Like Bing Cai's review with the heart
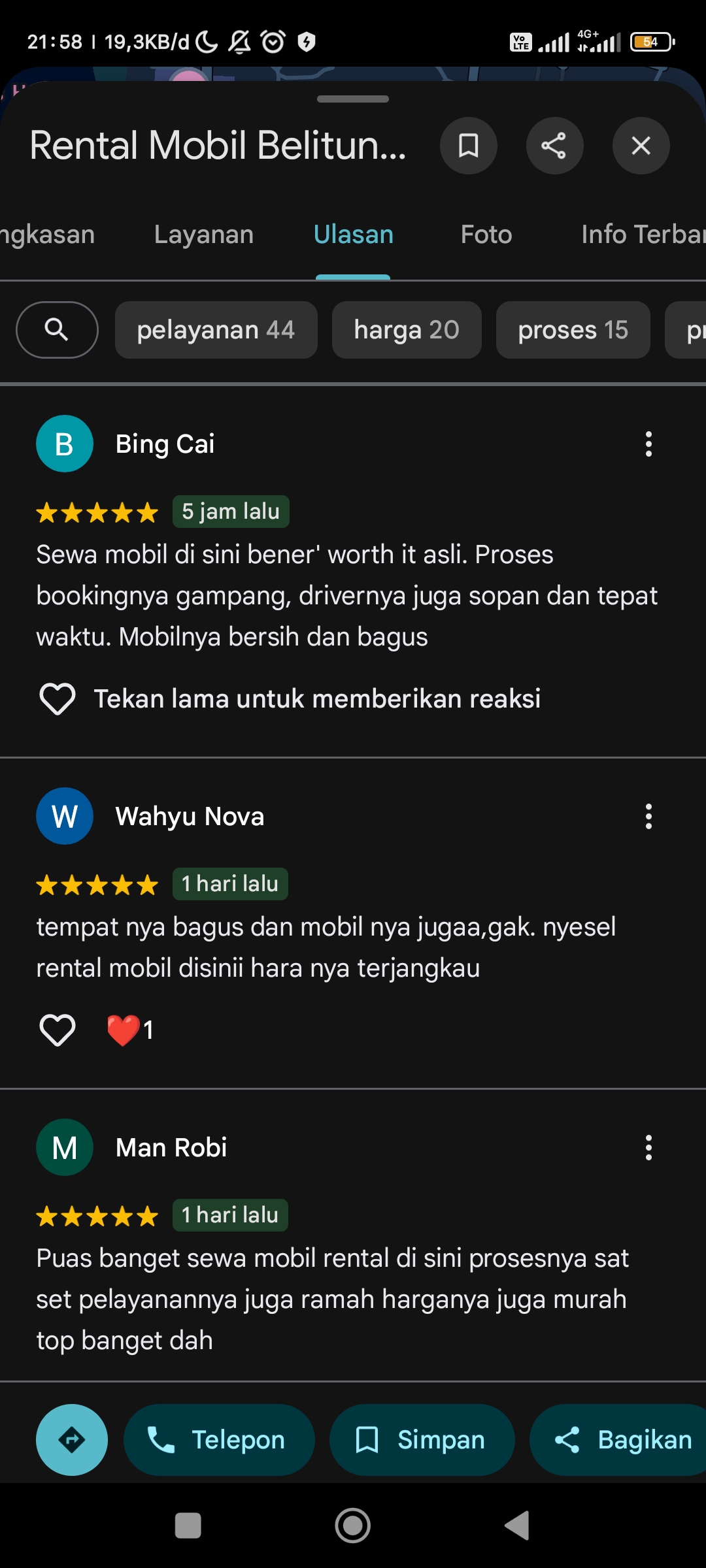706x1568 pixels. (x=58, y=699)
